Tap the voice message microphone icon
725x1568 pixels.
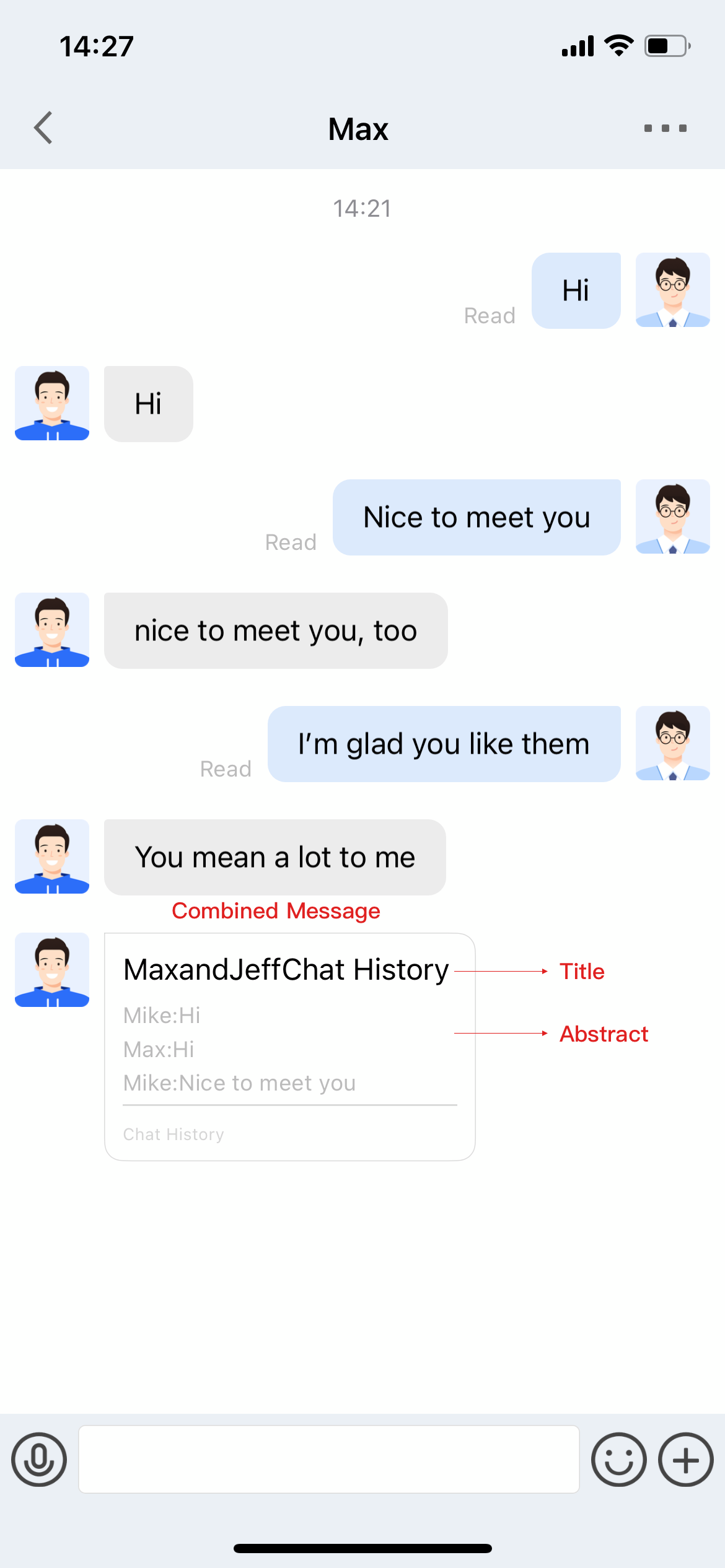click(39, 1460)
